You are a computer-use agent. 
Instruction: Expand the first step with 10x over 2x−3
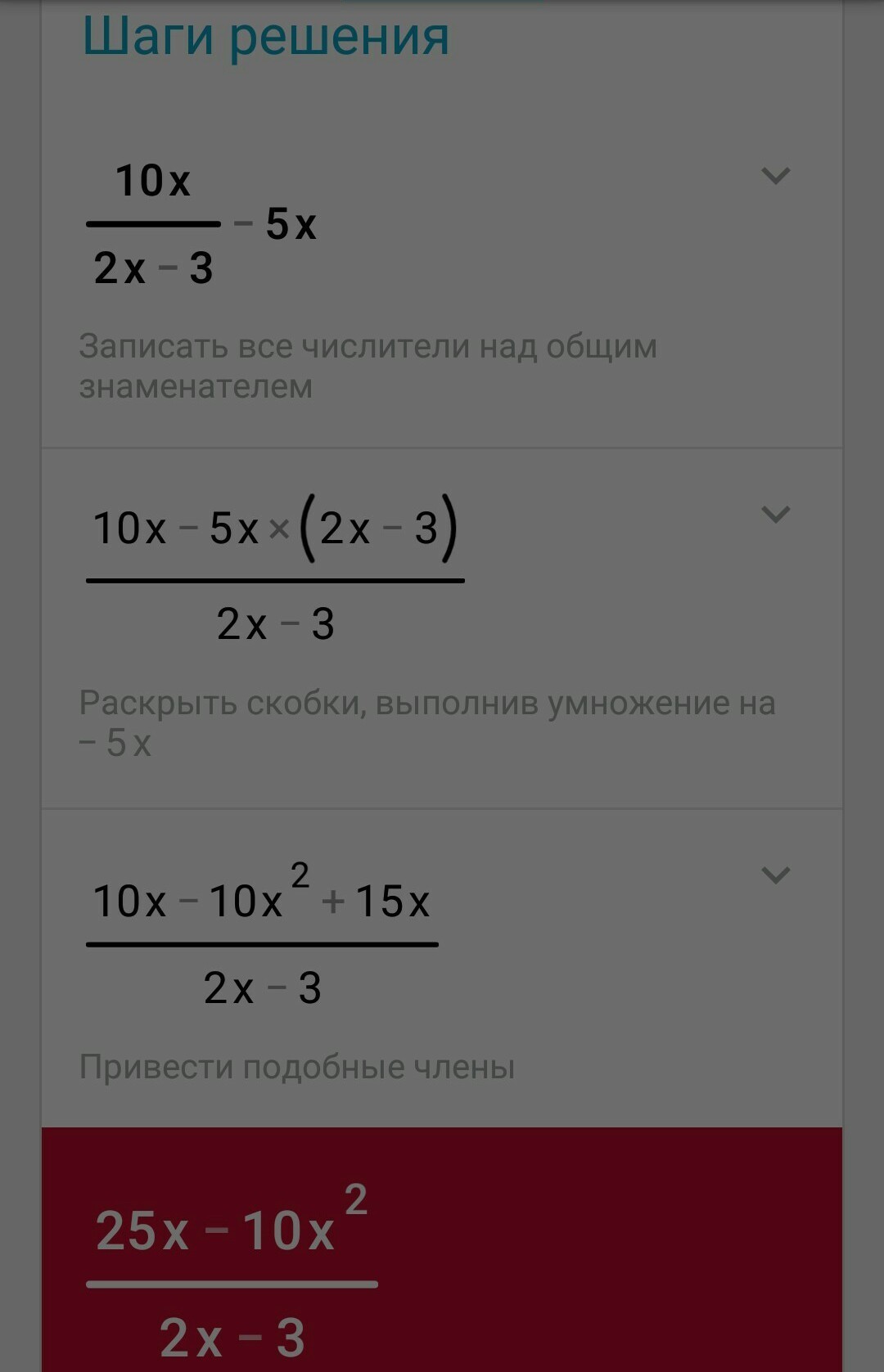coord(775,176)
